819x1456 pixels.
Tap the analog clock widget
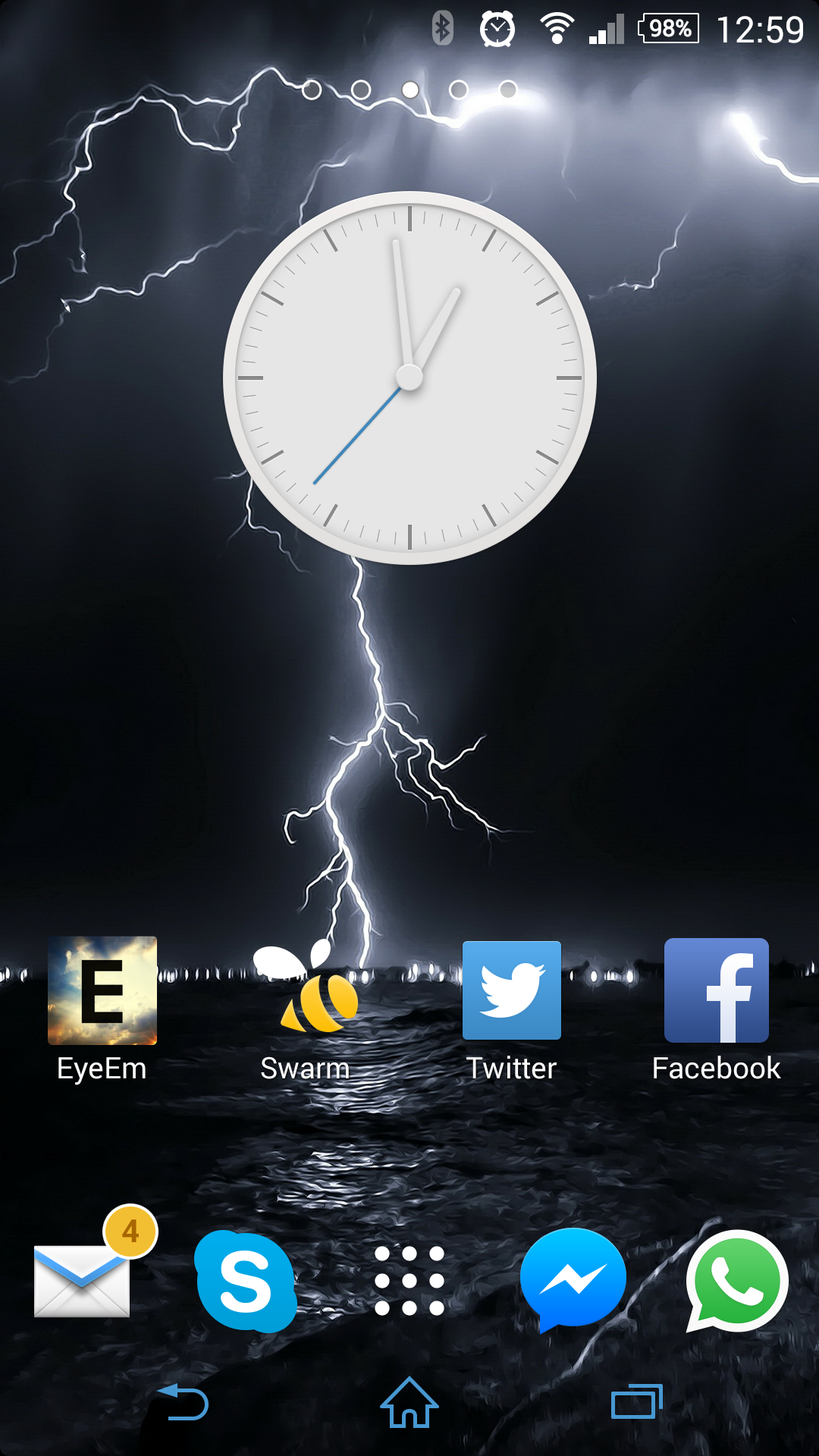[x=409, y=378]
